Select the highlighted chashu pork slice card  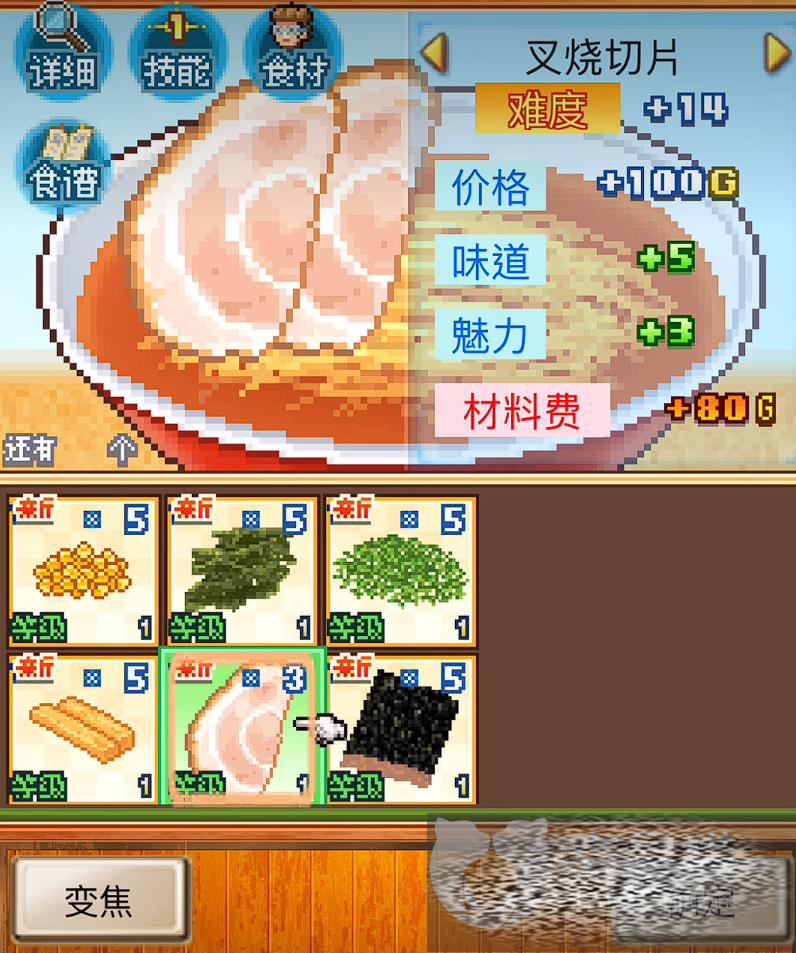(x=241, y=729)
